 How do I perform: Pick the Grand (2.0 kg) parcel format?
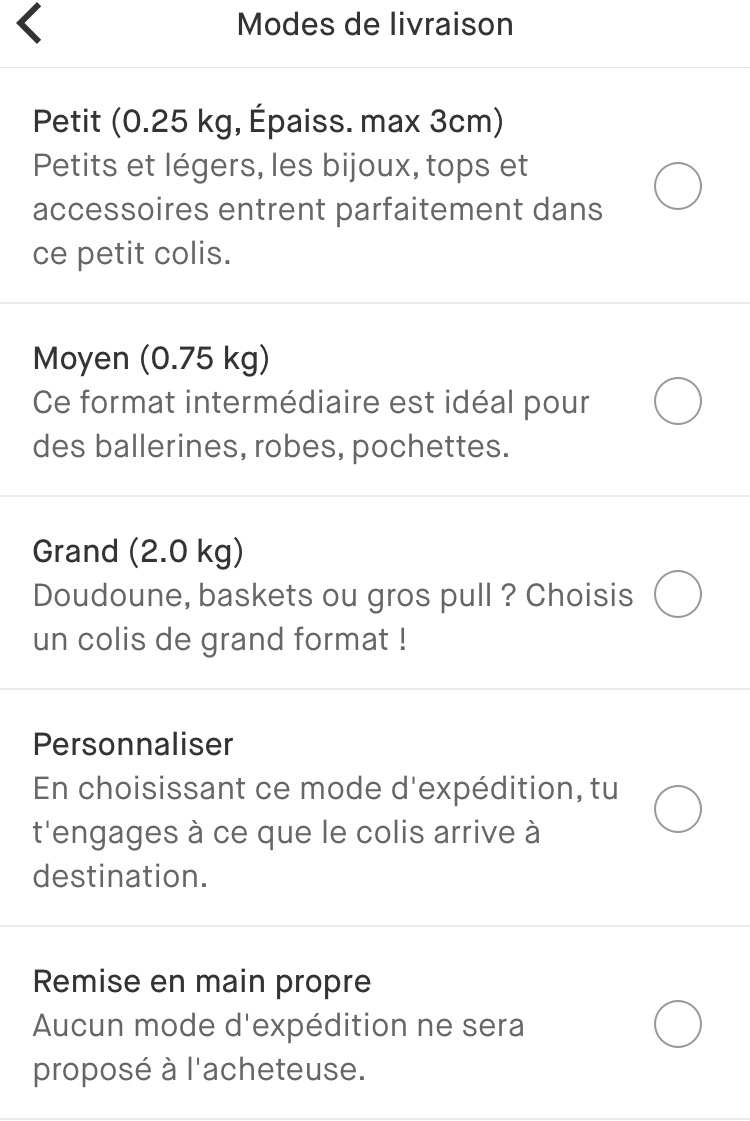[x=677, y=595]
